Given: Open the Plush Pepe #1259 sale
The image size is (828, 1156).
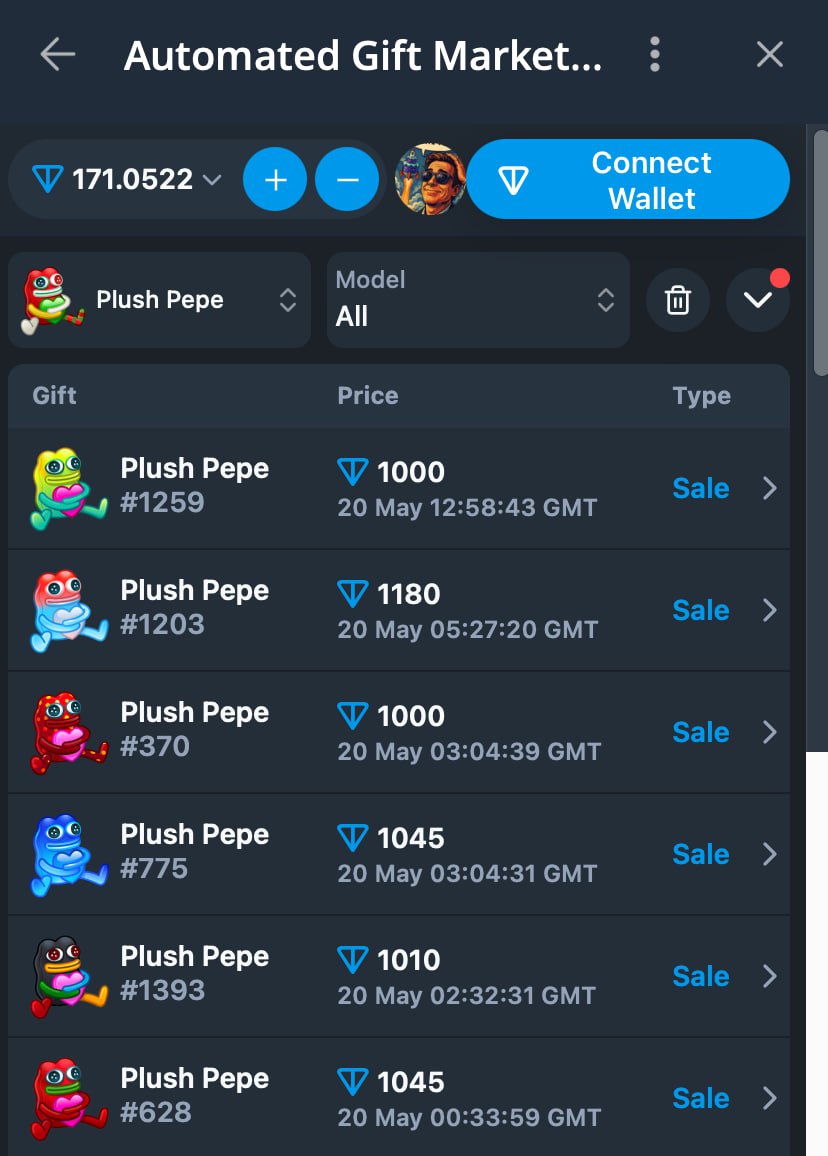Looking at the screenshot, I should coord(398,489).
